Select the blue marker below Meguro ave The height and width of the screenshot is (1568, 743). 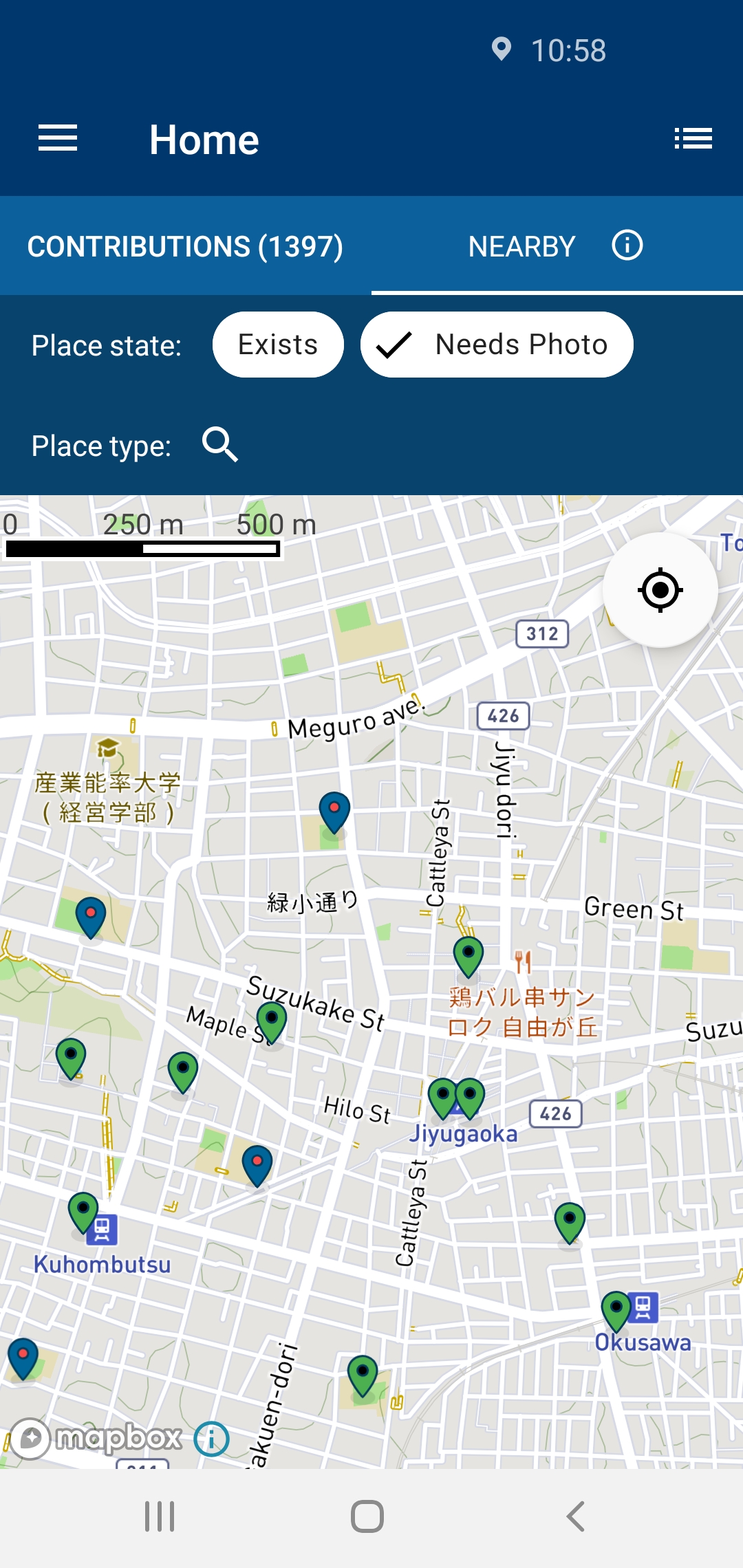[x=334, y=810]
